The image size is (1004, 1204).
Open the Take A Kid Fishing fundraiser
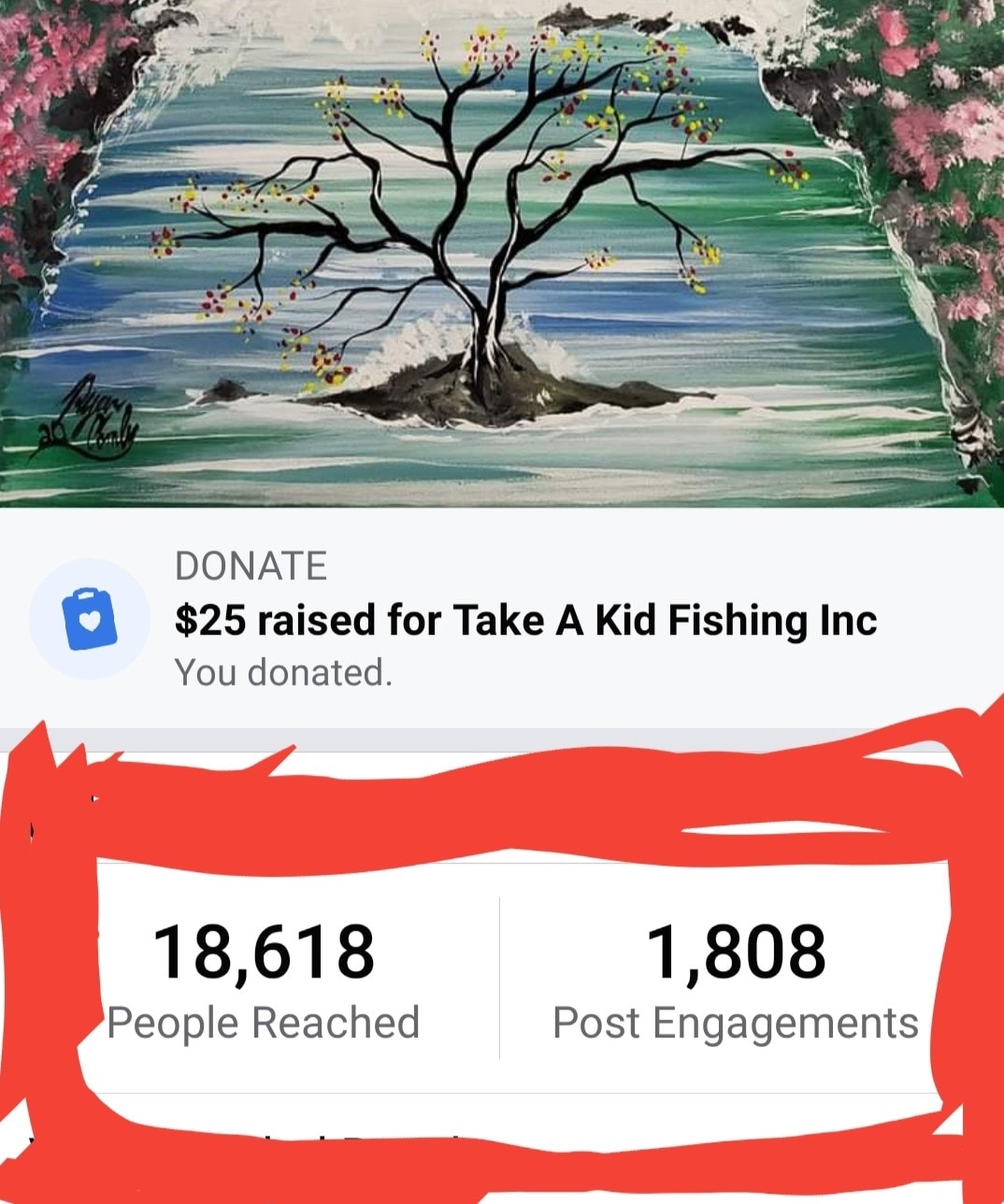point(525,621)
